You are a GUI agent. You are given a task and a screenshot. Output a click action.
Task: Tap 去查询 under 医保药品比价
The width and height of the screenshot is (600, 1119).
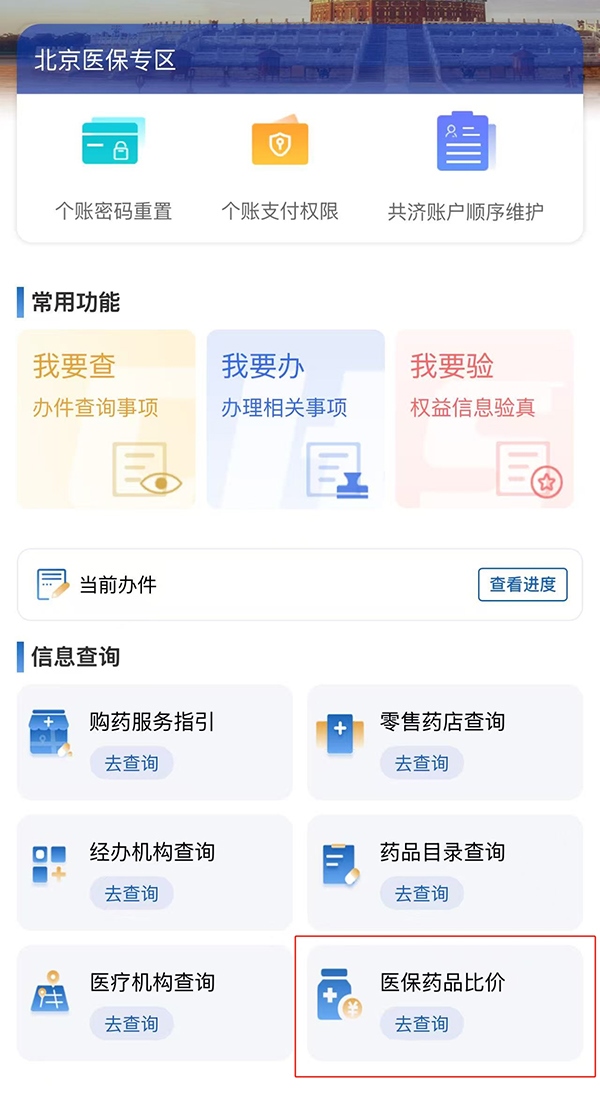coord(421,1024)
